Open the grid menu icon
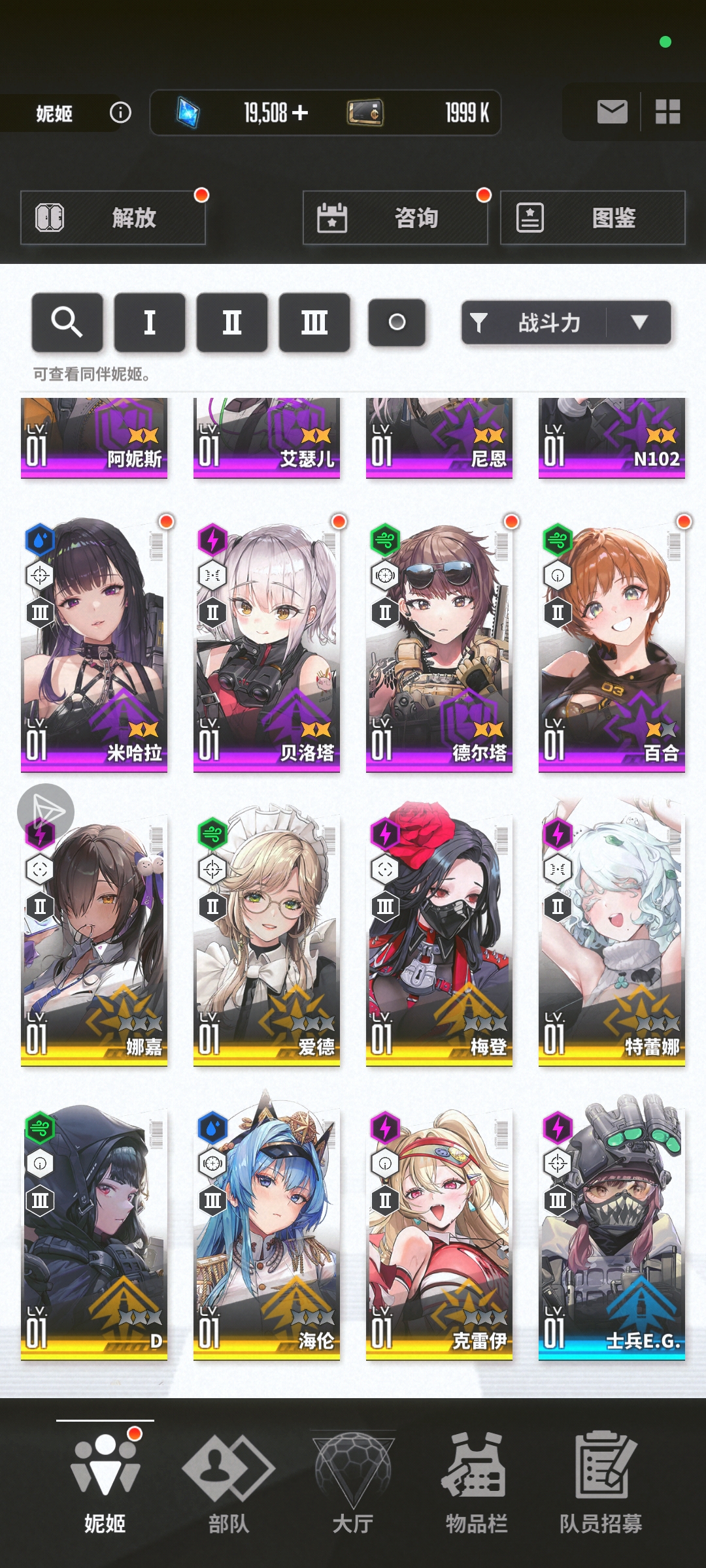The width and height of the screenshot is (706, 1568). coord(667,112)
